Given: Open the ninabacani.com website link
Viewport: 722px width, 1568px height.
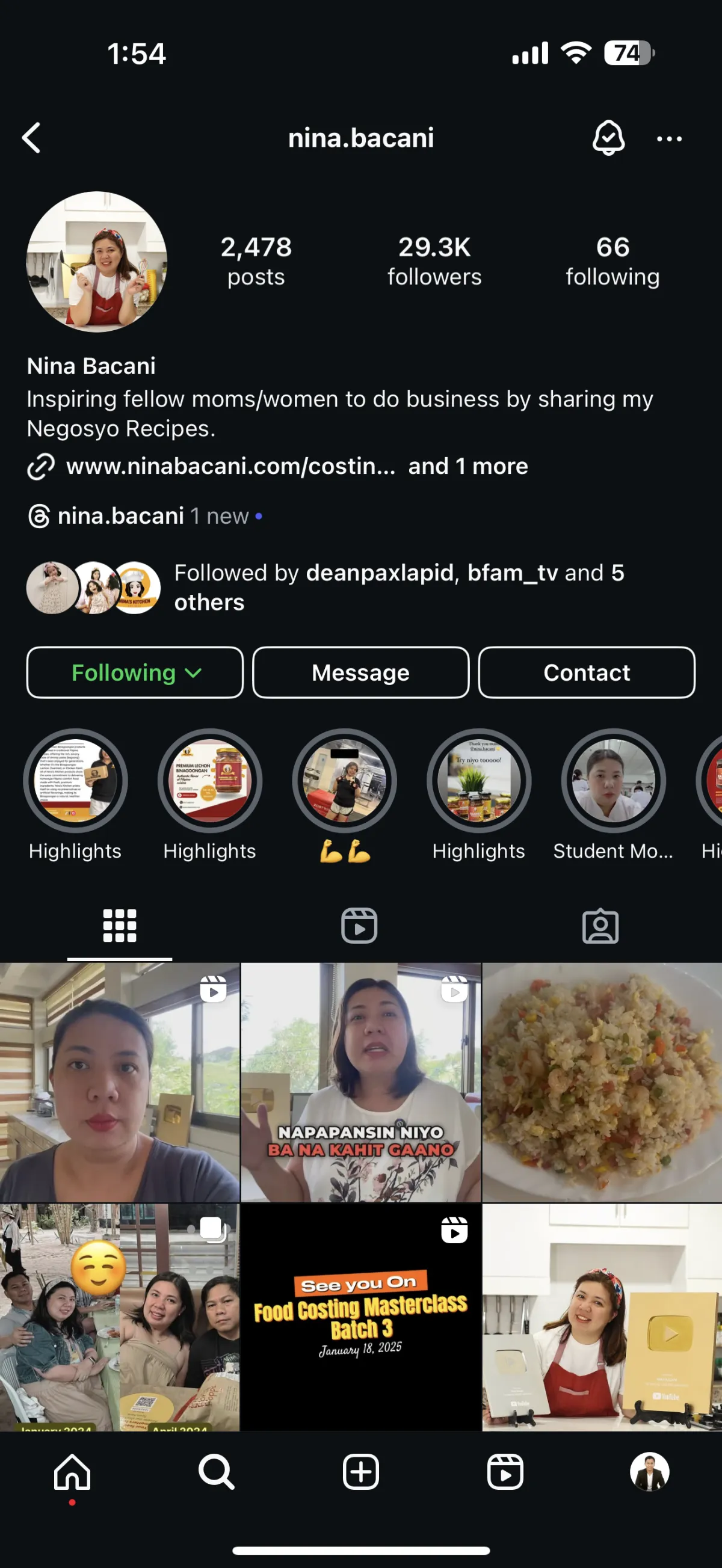Looking at the screenshot, I should click(230, 466).
